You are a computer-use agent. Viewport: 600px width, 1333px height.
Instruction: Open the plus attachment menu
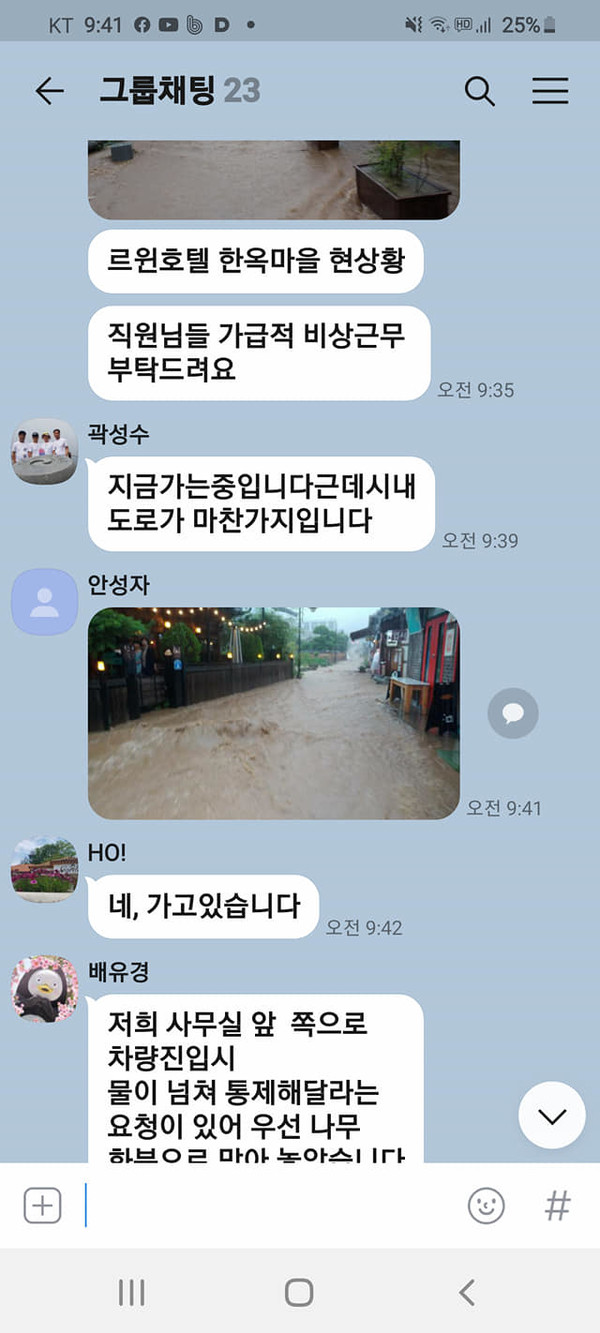[x=42, y=1206]
